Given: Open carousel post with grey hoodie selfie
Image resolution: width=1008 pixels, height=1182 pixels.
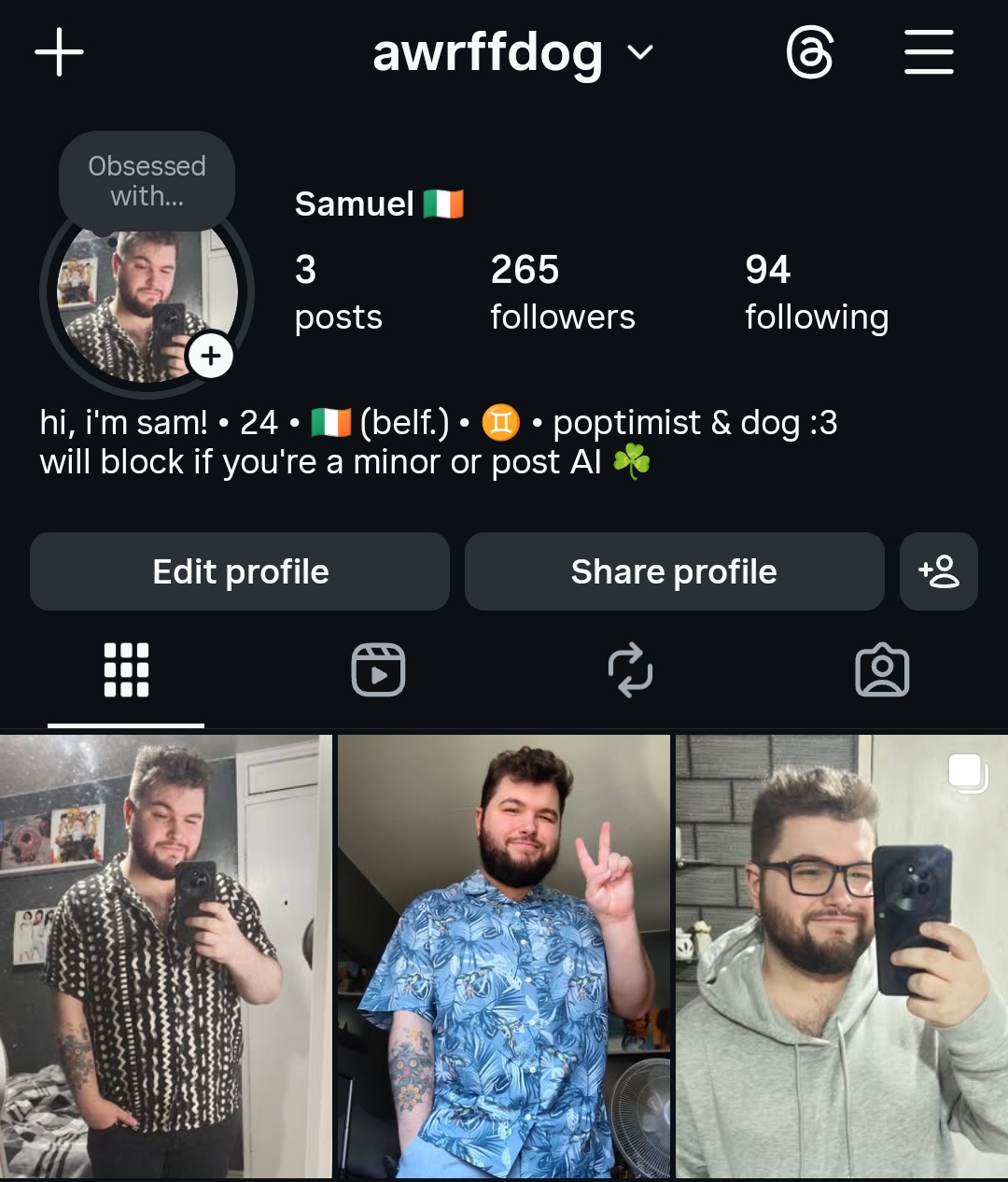Looking at the screenshot, I should 841,956.
